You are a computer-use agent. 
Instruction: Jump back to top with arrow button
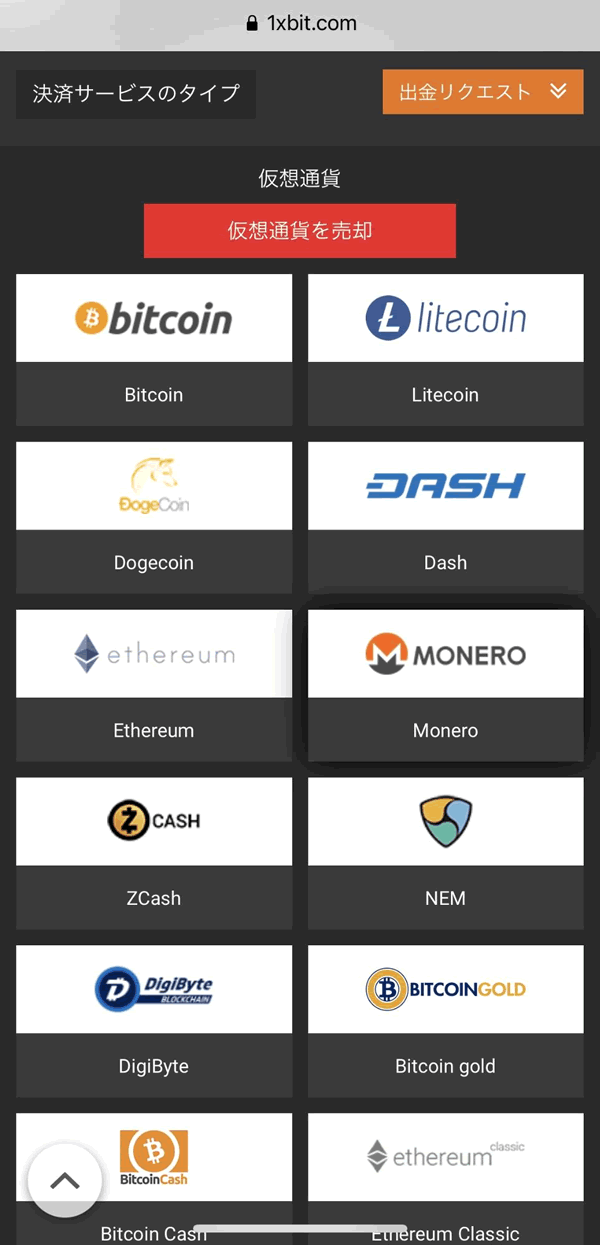pos(65,1181)
